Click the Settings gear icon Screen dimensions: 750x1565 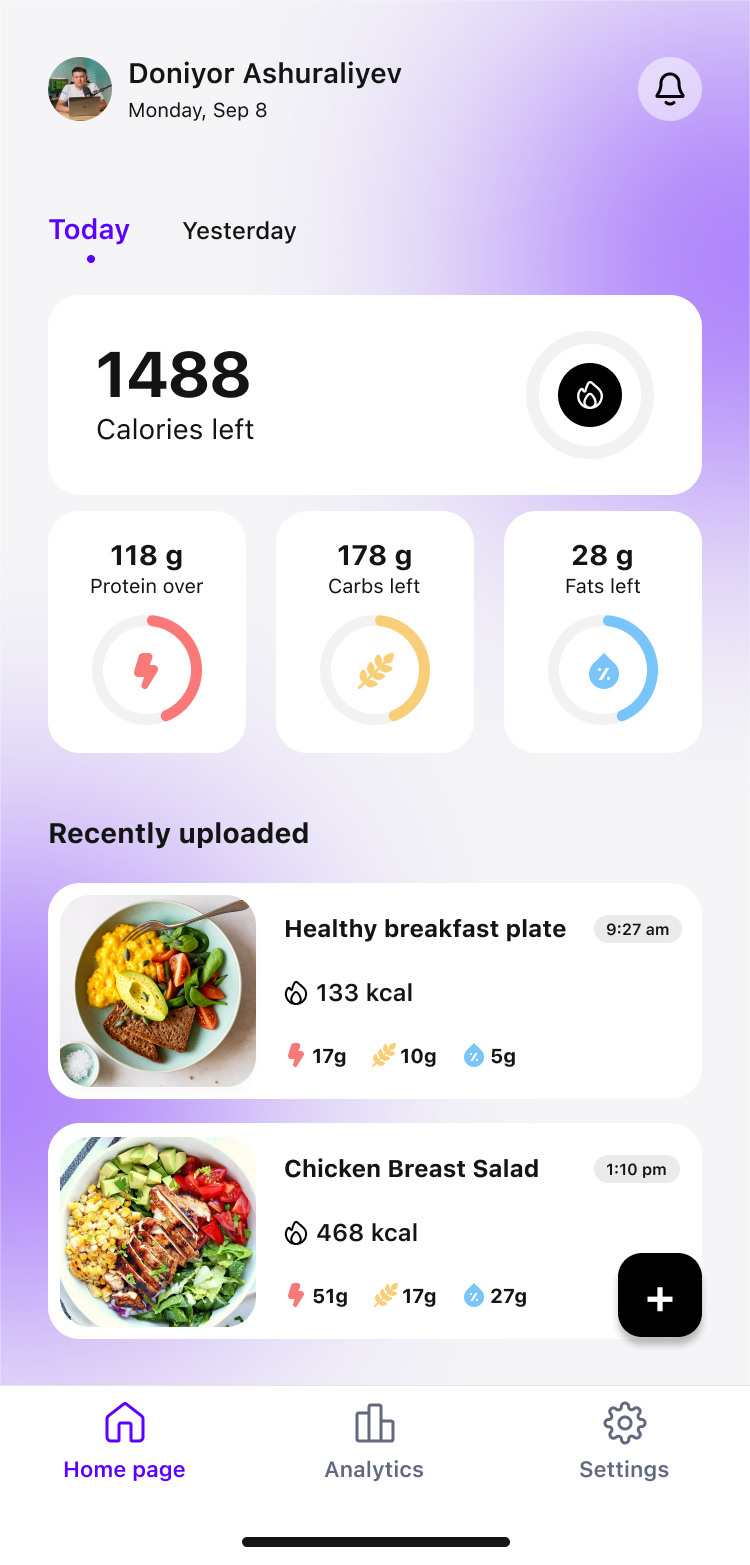[x=624, y=1422]
